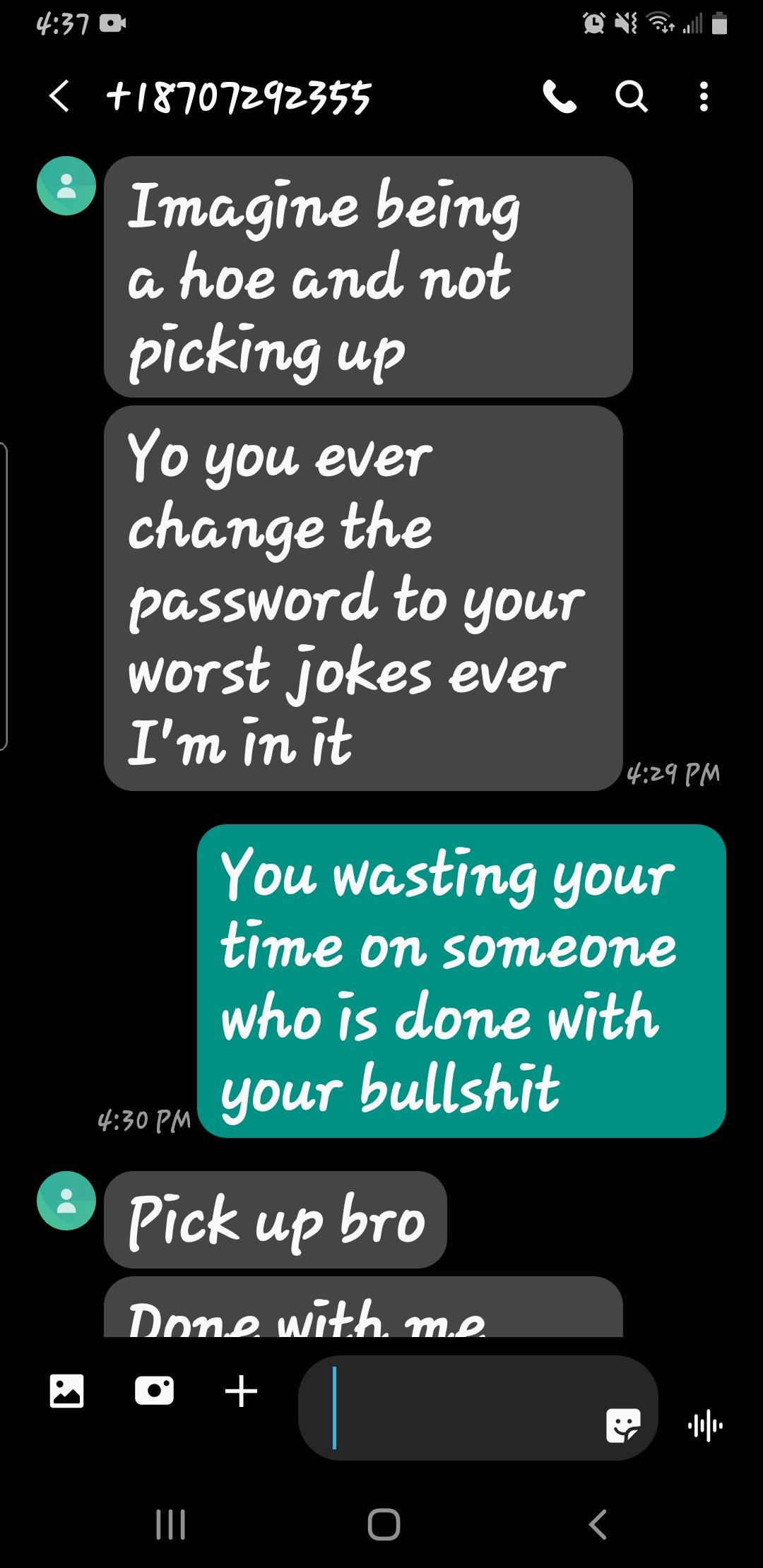The width and height of the screenshot is (763, 1568).
Task: Go to the home screen
Action: click(x=384, y=1524)
